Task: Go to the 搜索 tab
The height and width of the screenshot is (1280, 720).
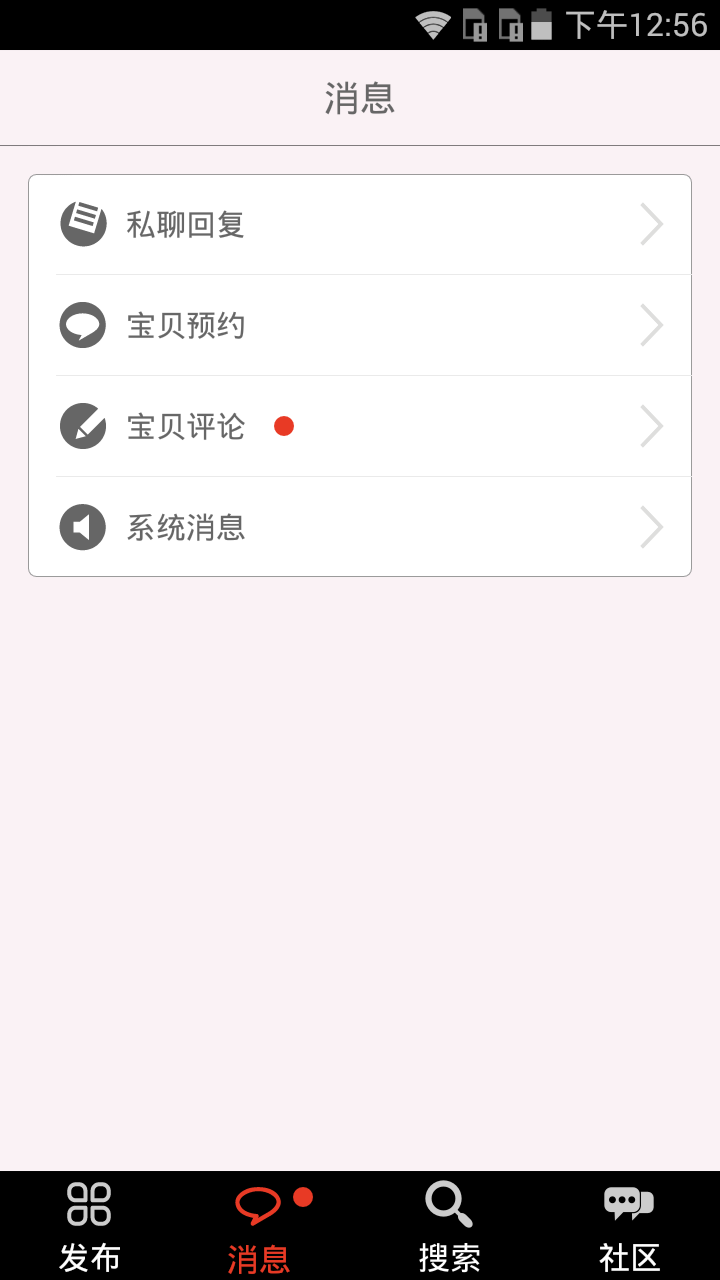Action: coord(450,1226)
